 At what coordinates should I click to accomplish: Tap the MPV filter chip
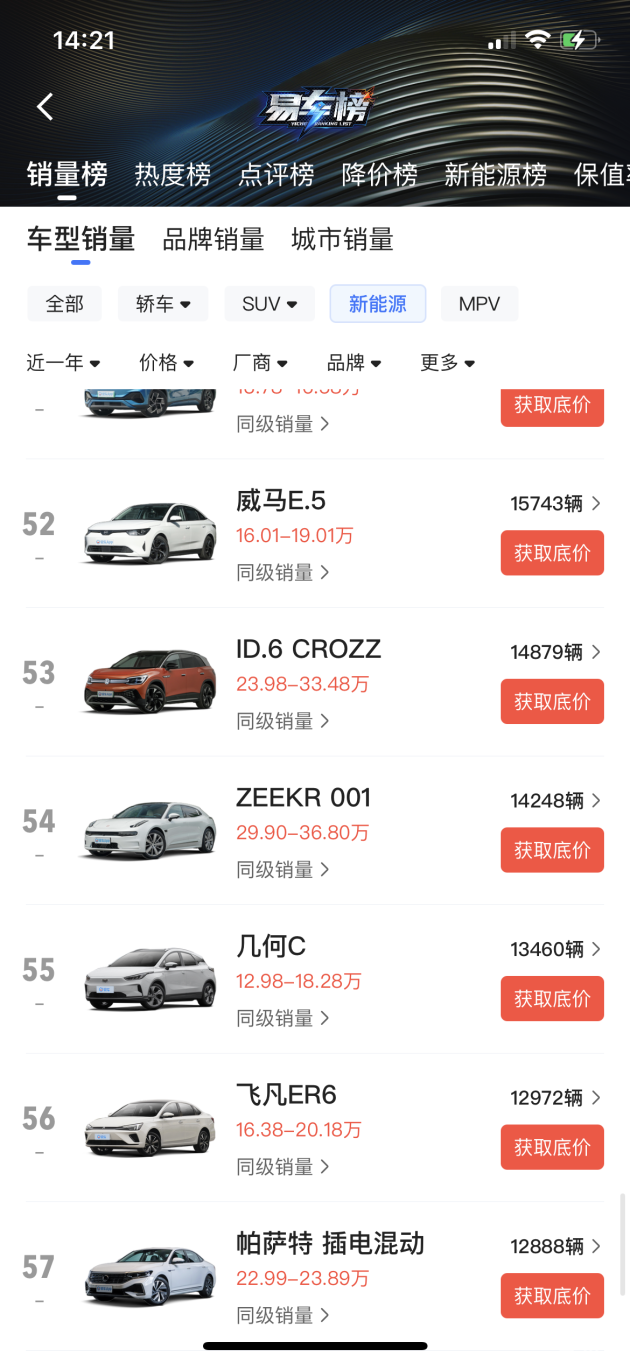[479, 304]
